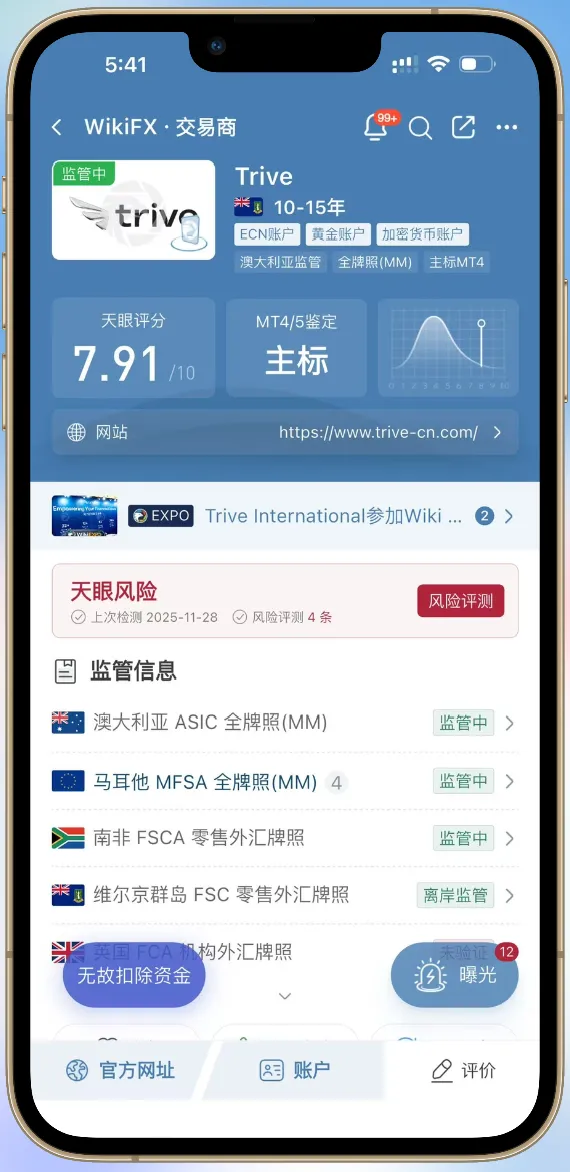Tap the 曝光 exposure button
The width and height of the screenshot is (570, 1172).
455,975
